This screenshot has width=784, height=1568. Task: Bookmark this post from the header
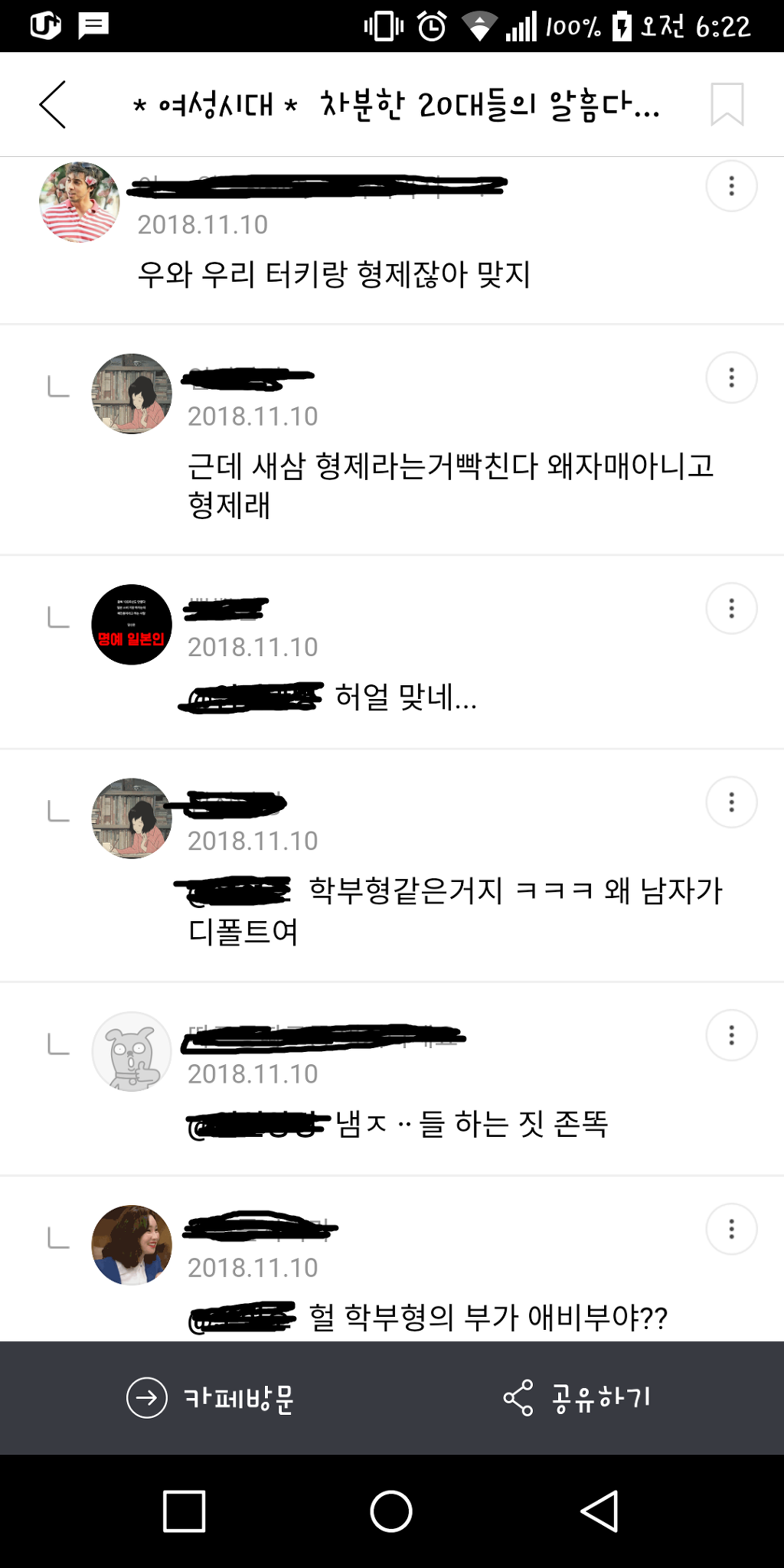tap(727, 104)
